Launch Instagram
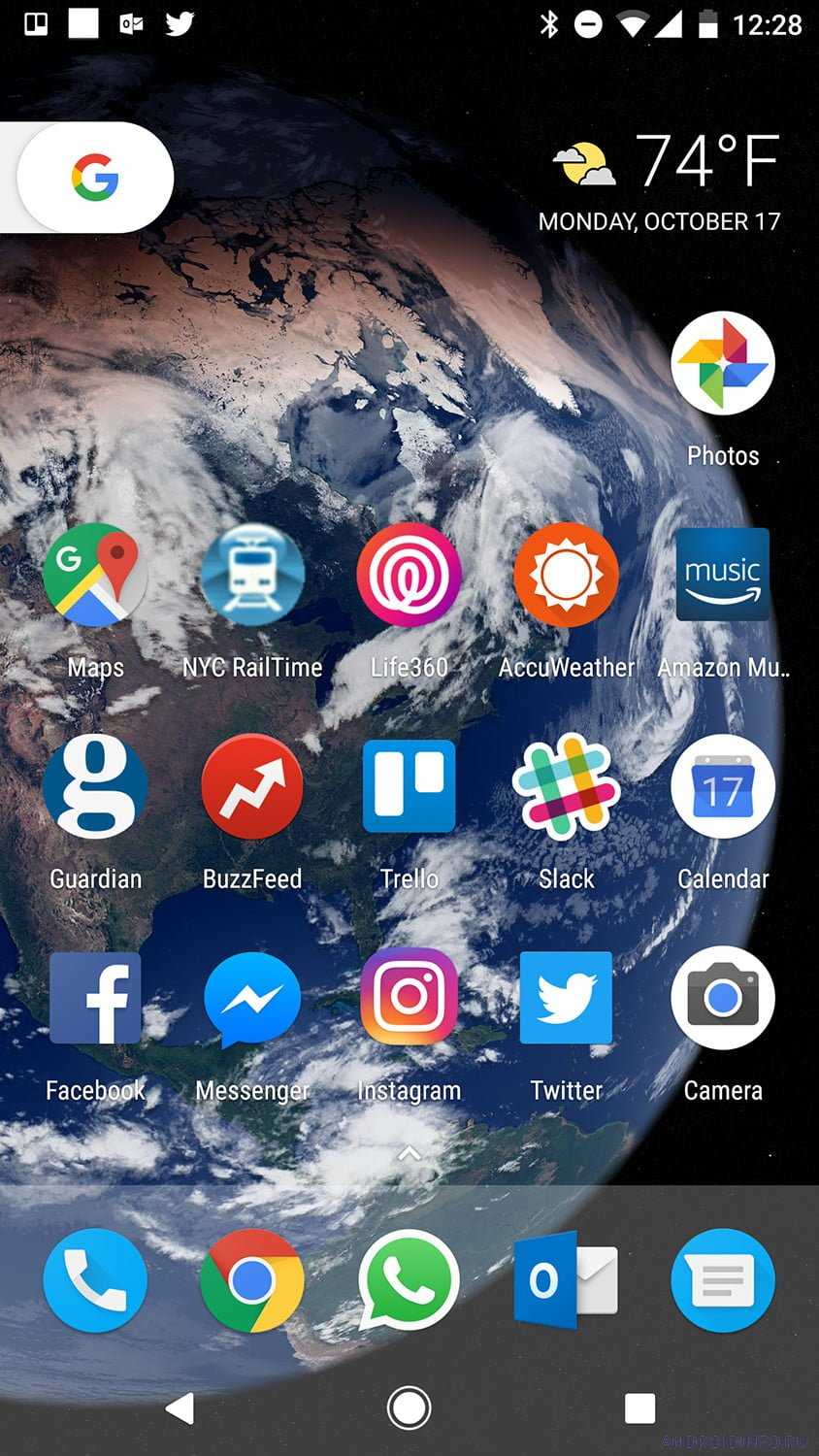This screenshot has height=1456, width=819. (409, 998)
